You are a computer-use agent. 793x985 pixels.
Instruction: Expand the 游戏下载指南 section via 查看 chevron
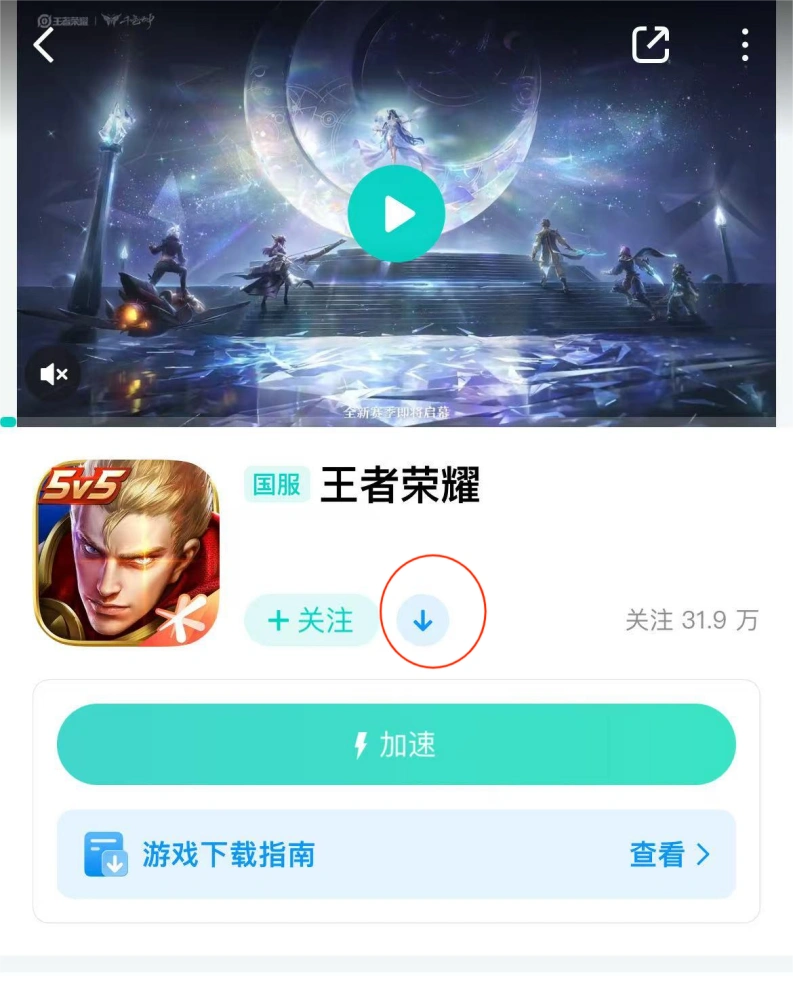tap(703, 855)
